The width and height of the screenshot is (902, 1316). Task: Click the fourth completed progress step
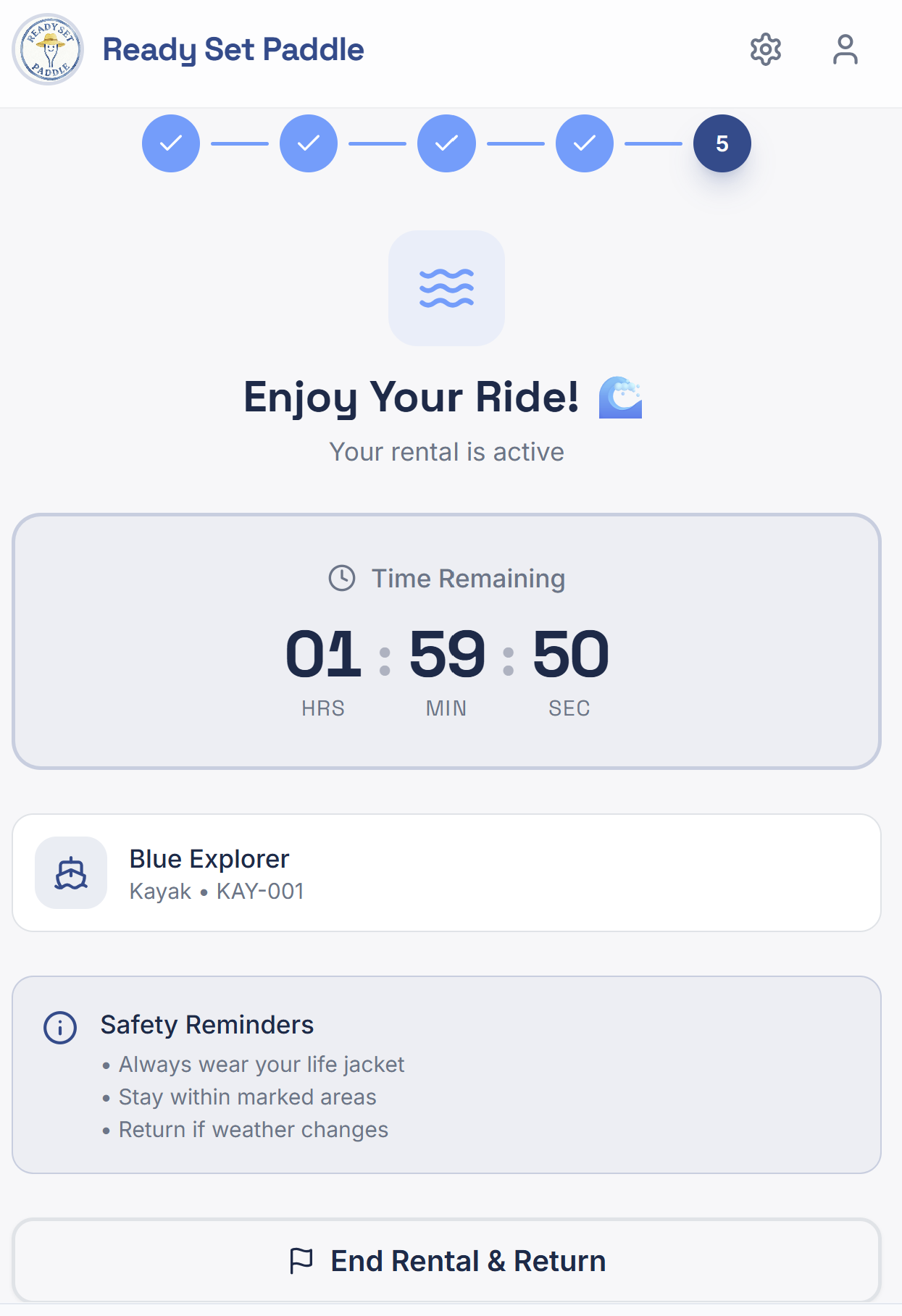[584, 143]
